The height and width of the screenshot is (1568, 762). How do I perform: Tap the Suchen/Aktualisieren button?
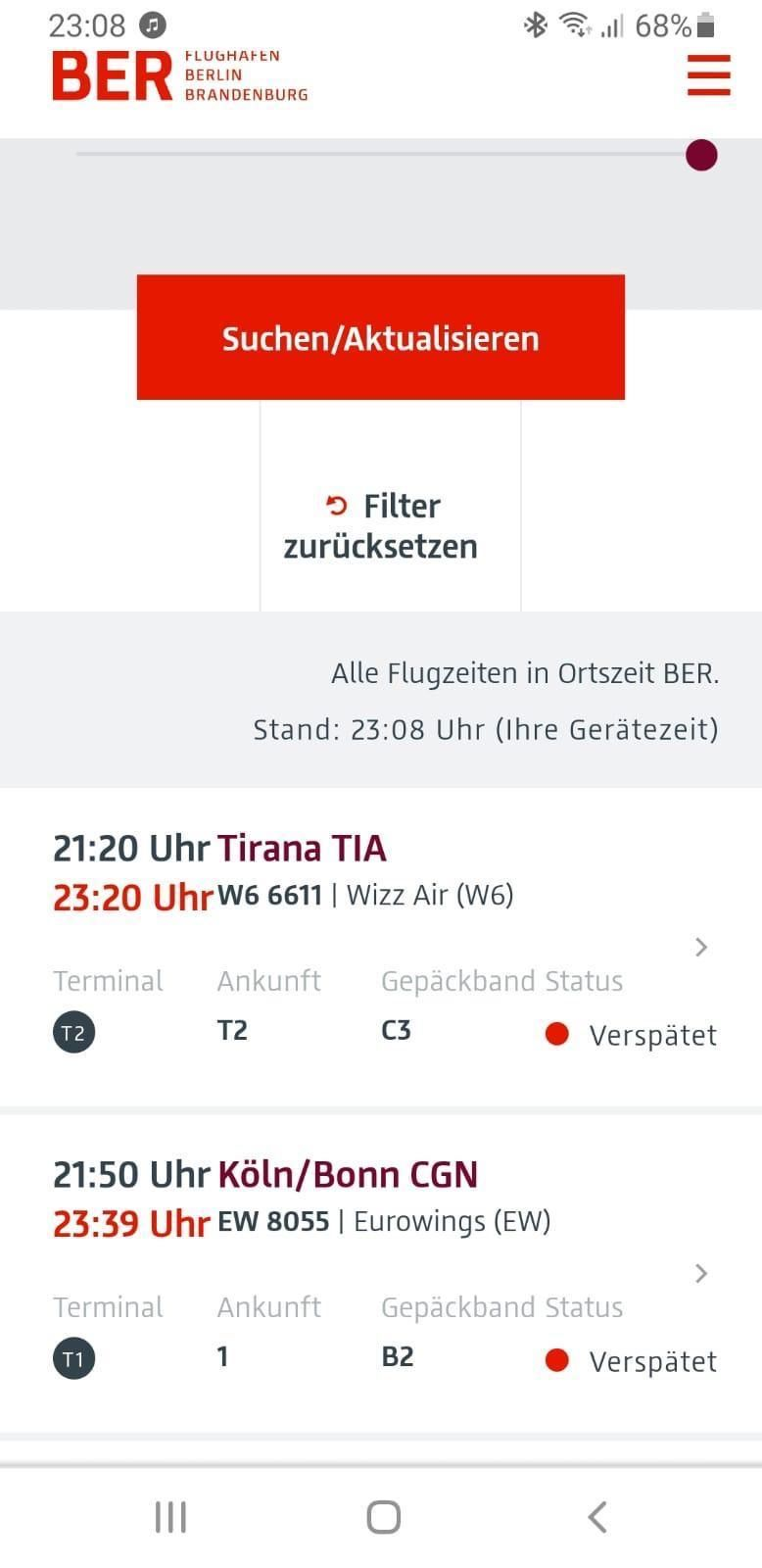[x=380, y=337]
